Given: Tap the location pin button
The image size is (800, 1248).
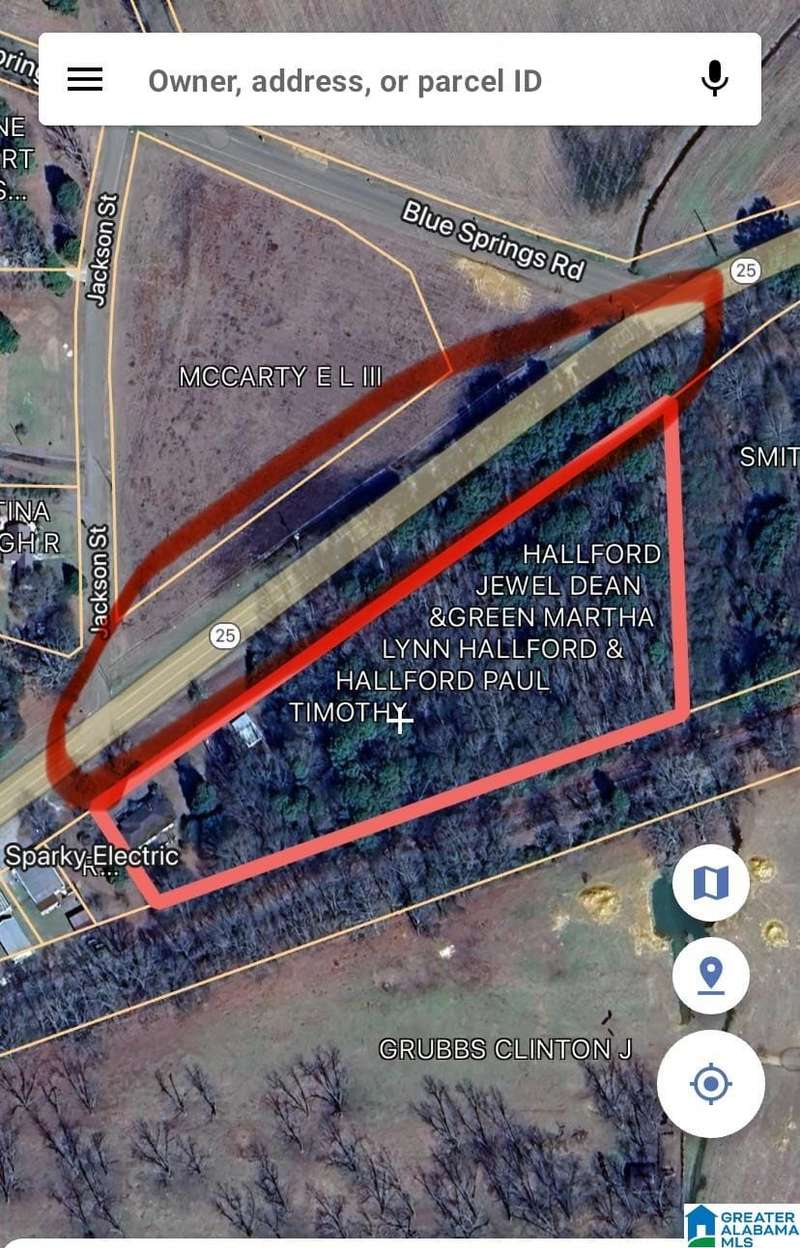Looking at the screenshot, I should [x=711, y=976].
